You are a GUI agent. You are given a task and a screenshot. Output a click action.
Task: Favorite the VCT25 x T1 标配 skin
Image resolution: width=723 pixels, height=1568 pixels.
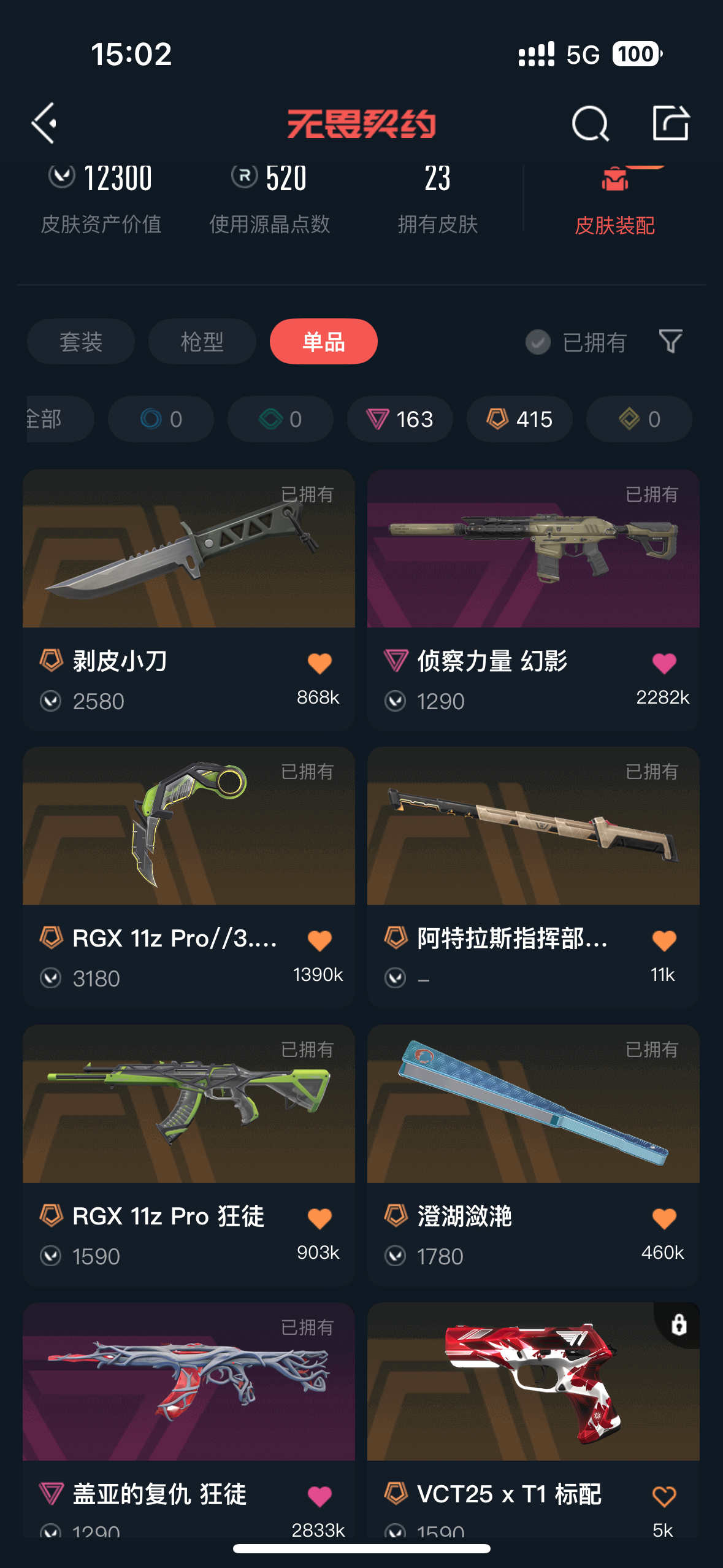coord(664,1496)
